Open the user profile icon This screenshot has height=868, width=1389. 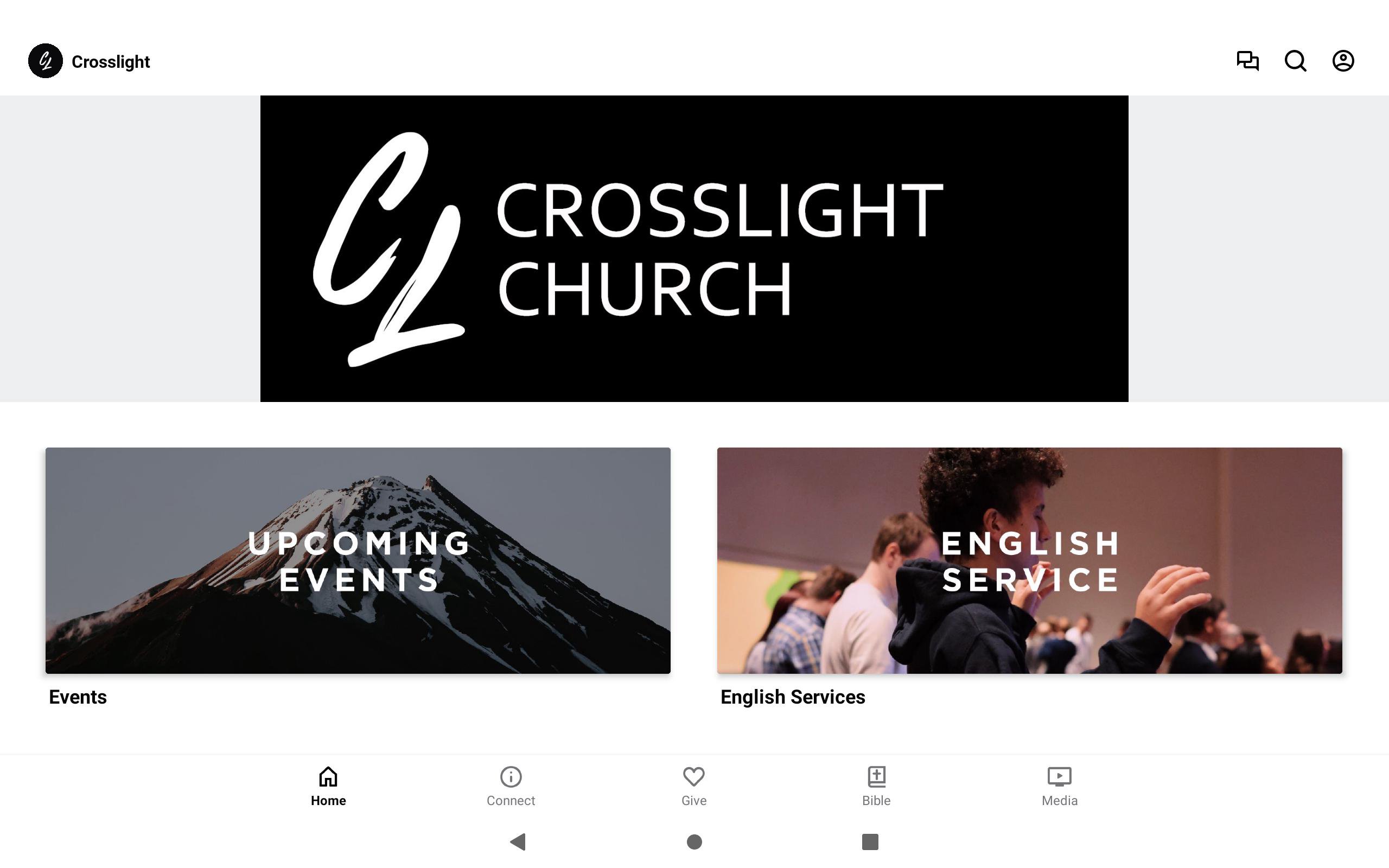(x=1343, y=61)
